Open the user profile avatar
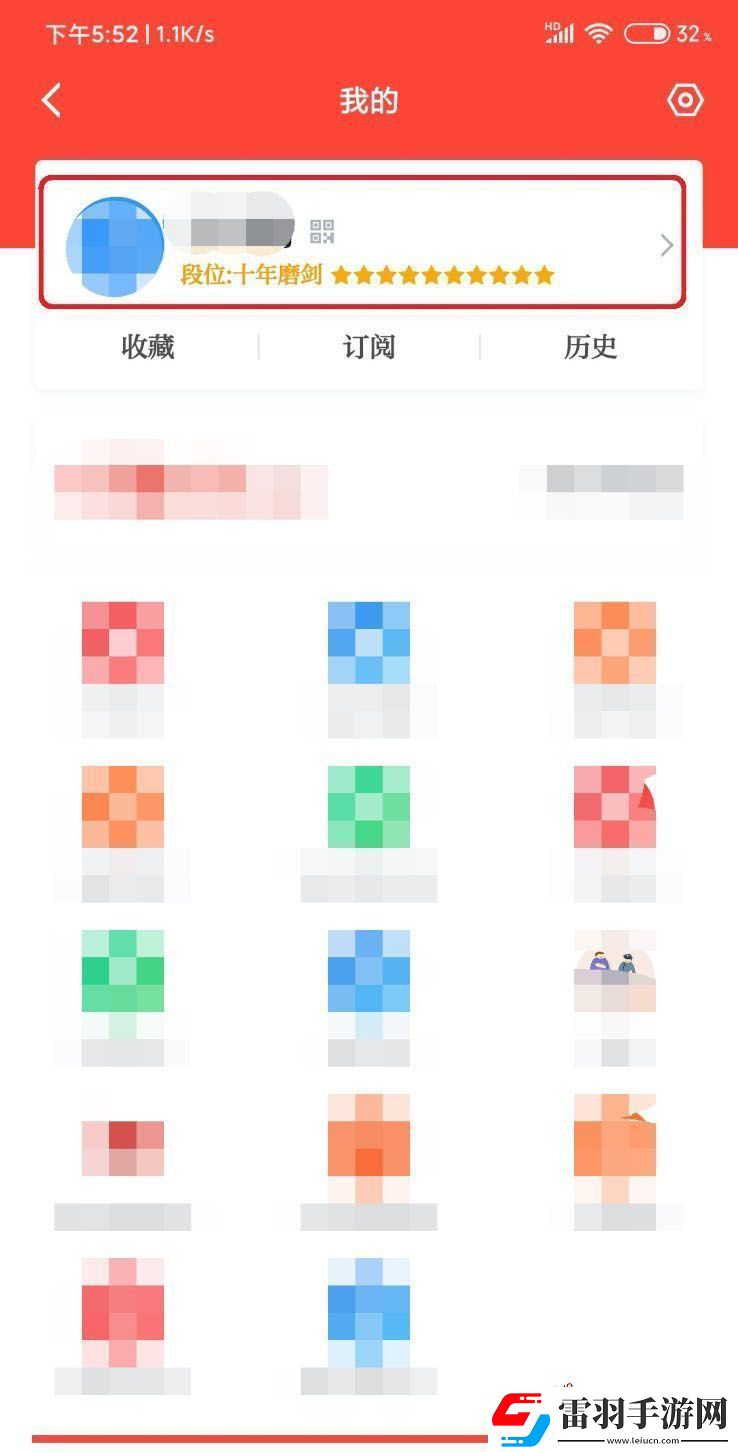 pos(115,245)
